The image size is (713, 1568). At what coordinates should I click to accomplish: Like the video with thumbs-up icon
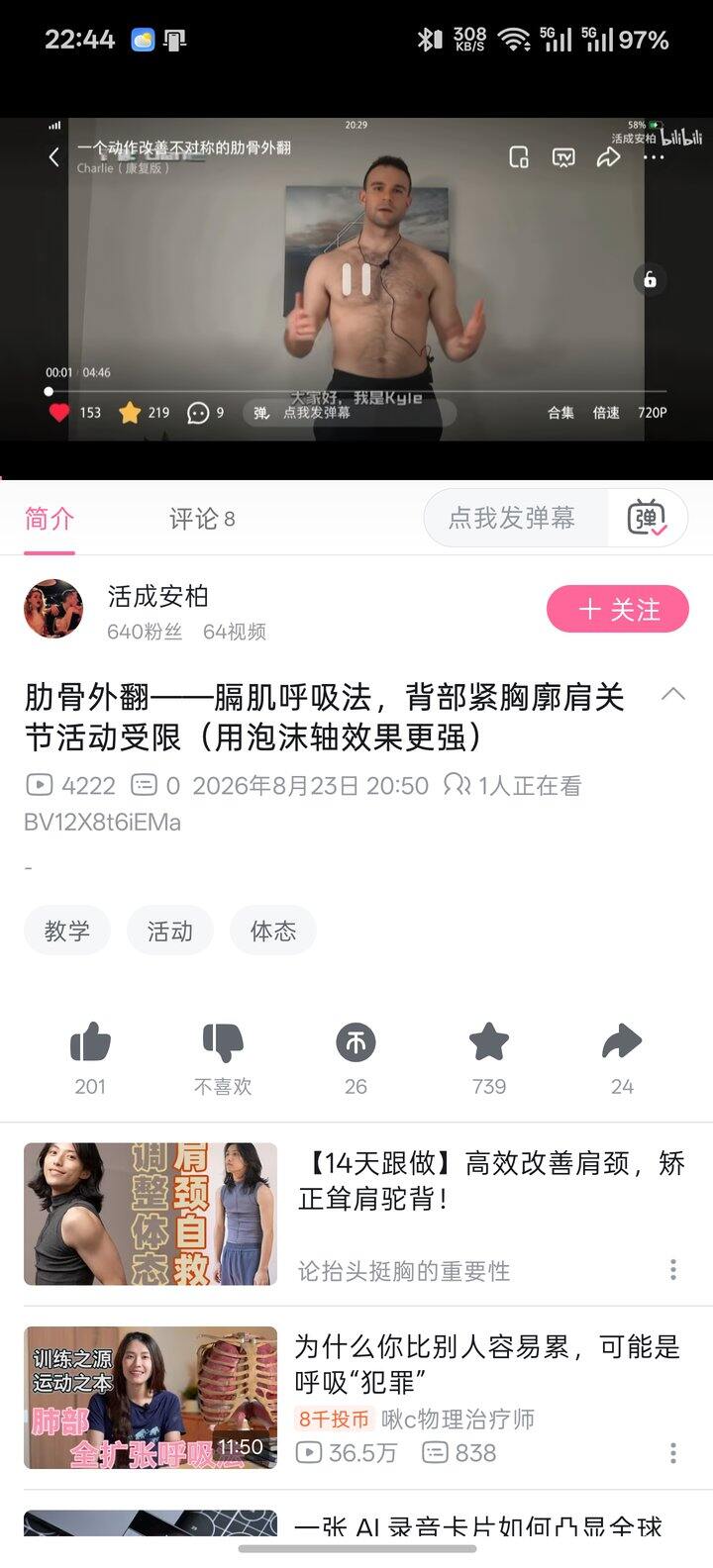pyautogui.click(x=90, y=1042)
